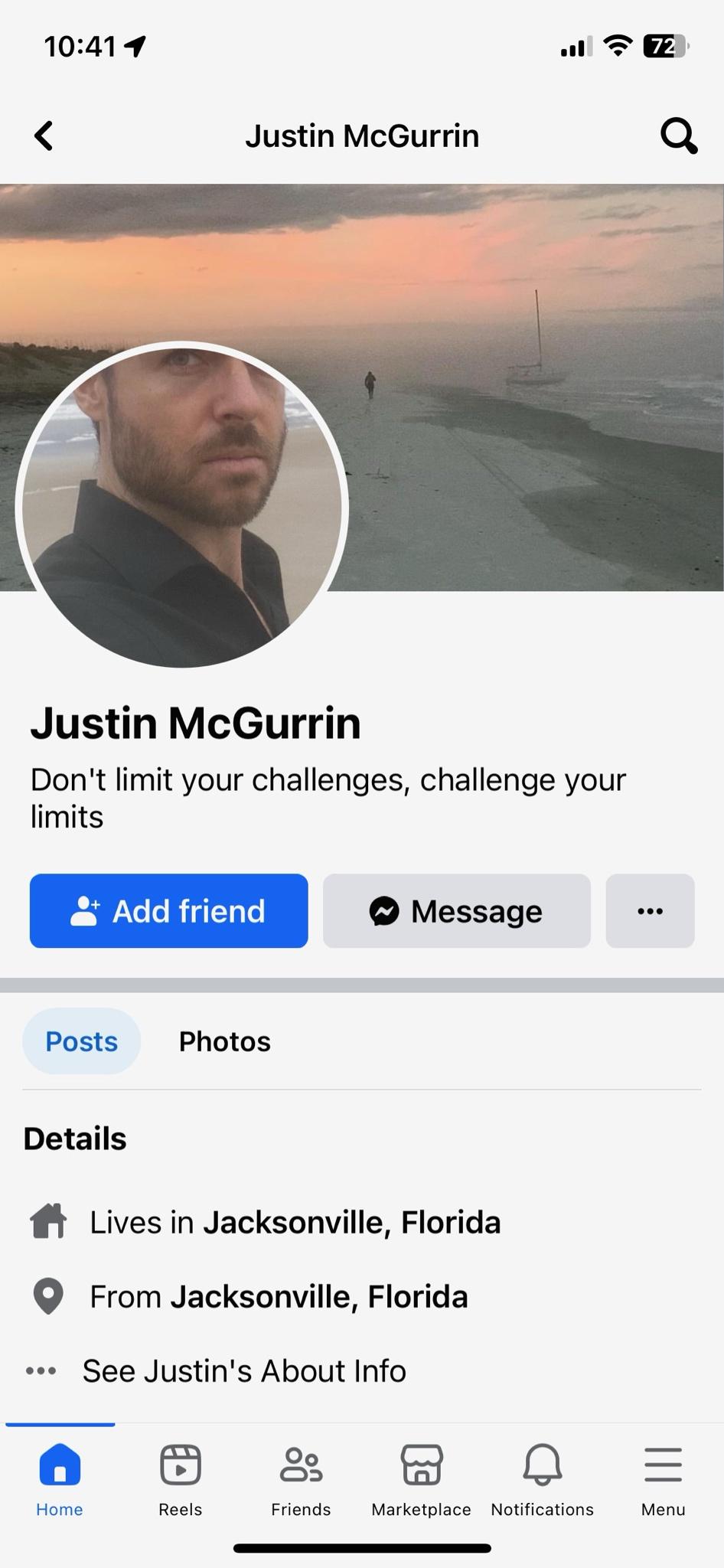The image size is (724, 1568).
Task: Open the Friends tab
Action: click(x=301, y=1478)
